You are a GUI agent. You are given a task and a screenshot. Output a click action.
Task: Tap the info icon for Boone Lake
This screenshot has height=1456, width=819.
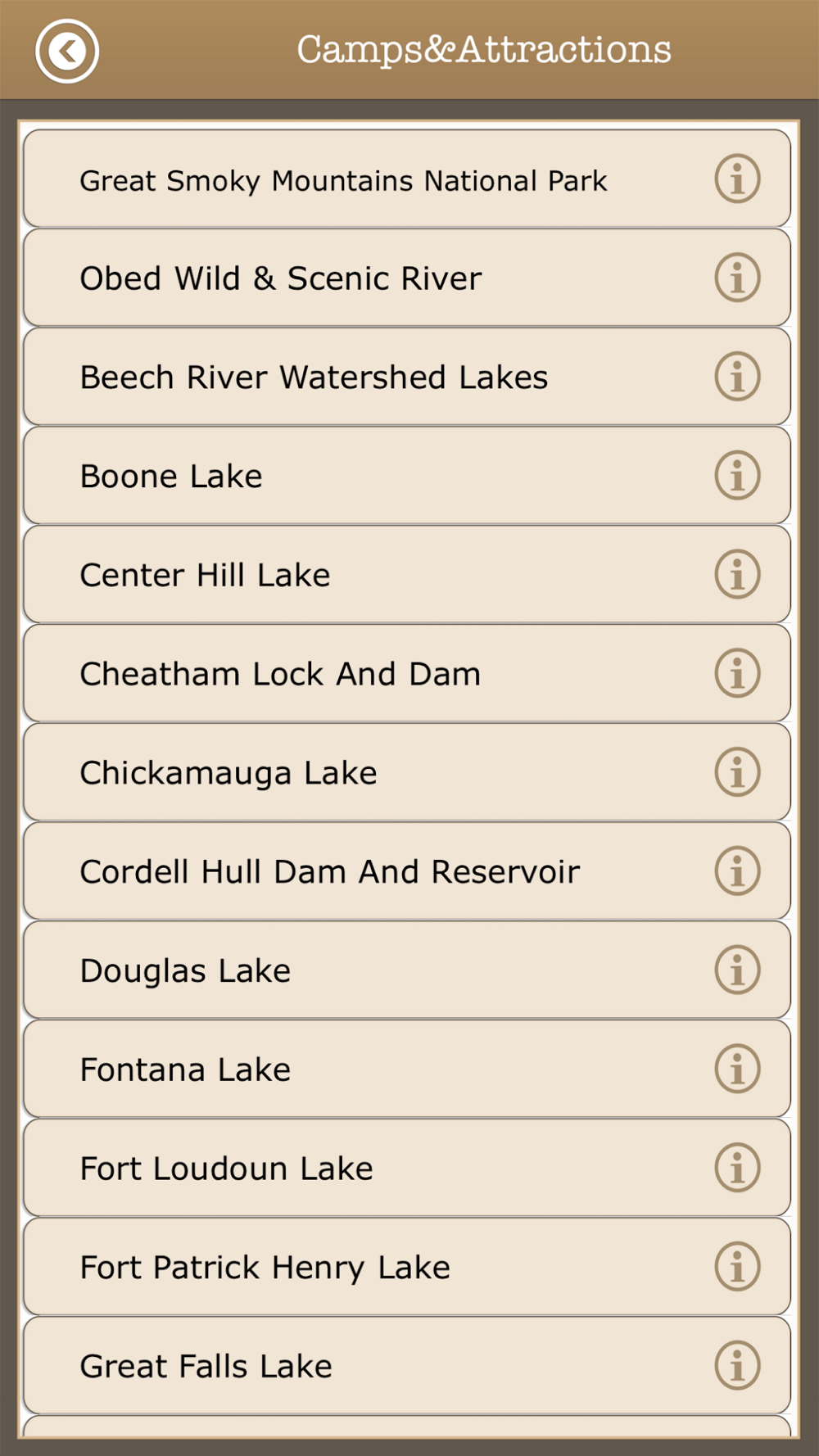click(x=737, y=476)
